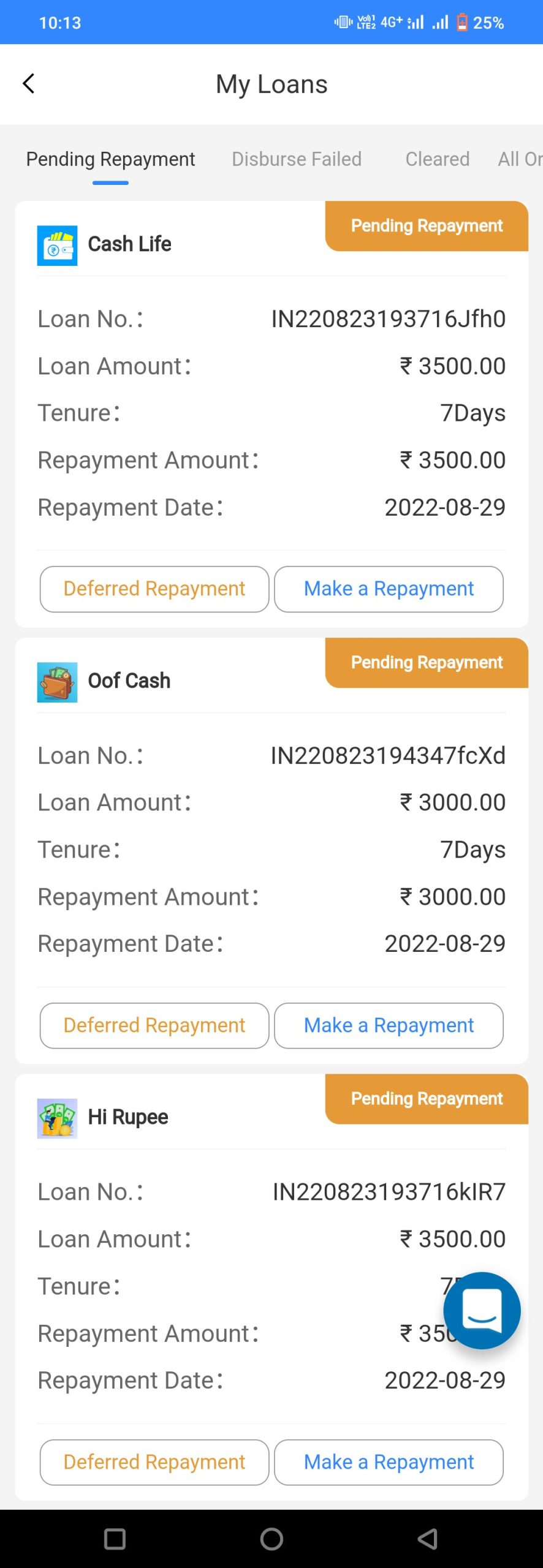543x1568 pixels.
Task: Switch to the Disburse Failed tab
Action: point(297,159)
